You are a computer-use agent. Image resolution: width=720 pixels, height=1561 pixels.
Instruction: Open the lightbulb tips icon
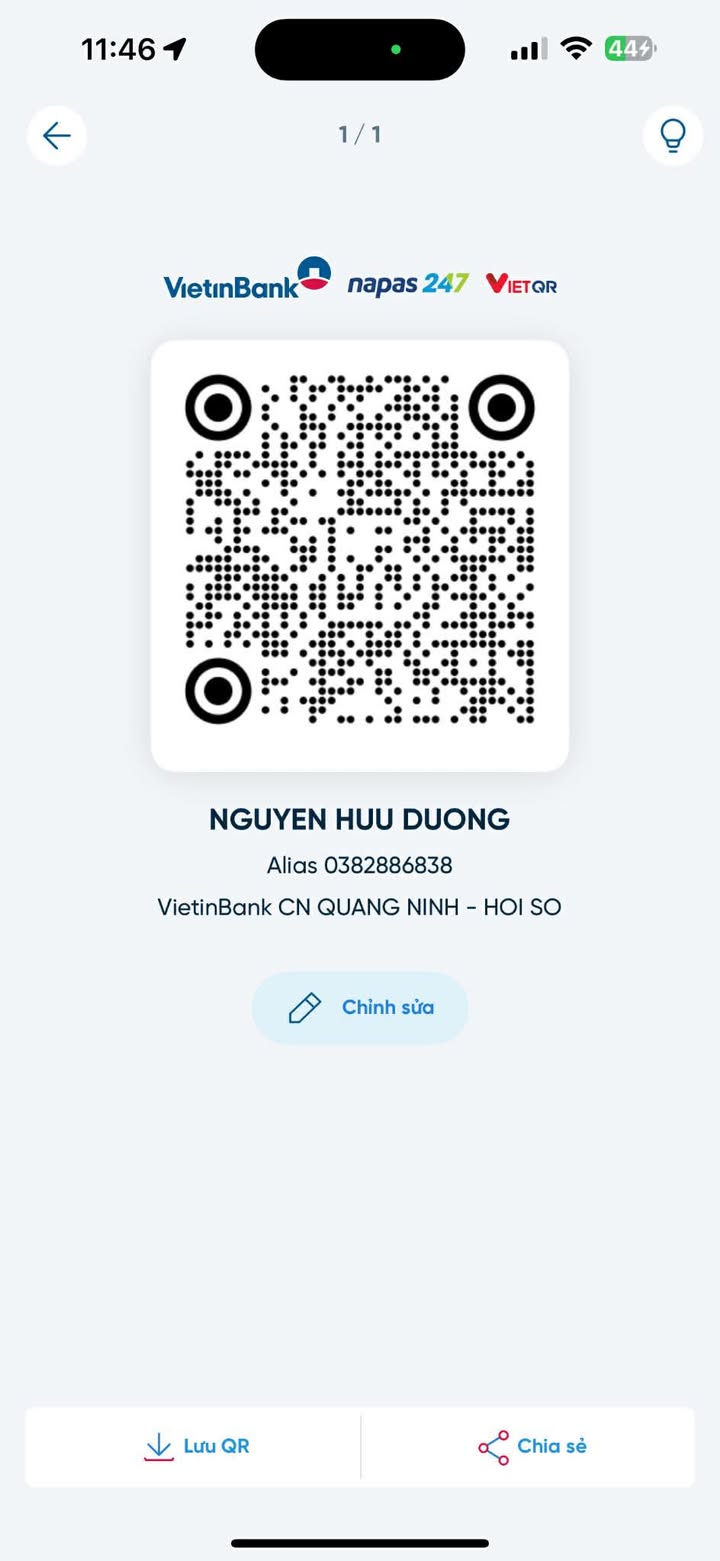coord(673,135)
